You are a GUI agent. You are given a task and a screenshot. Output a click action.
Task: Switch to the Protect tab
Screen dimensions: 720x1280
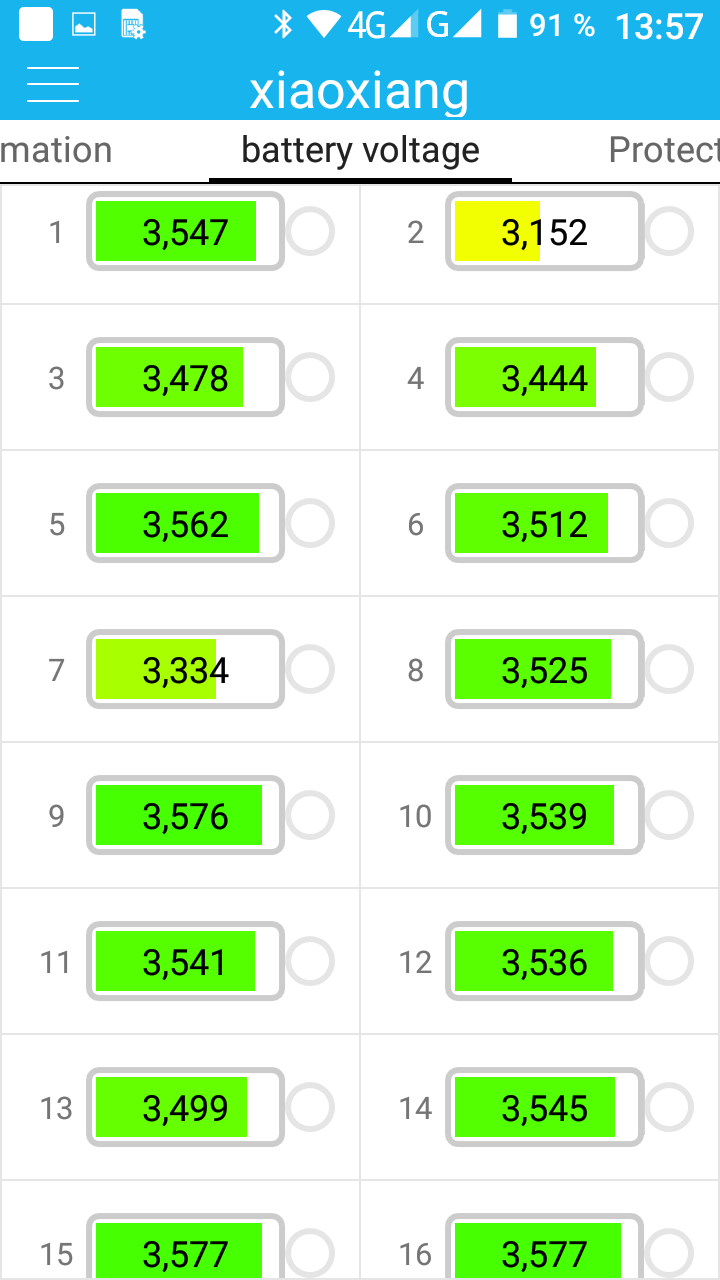click(x=664, y=150)
